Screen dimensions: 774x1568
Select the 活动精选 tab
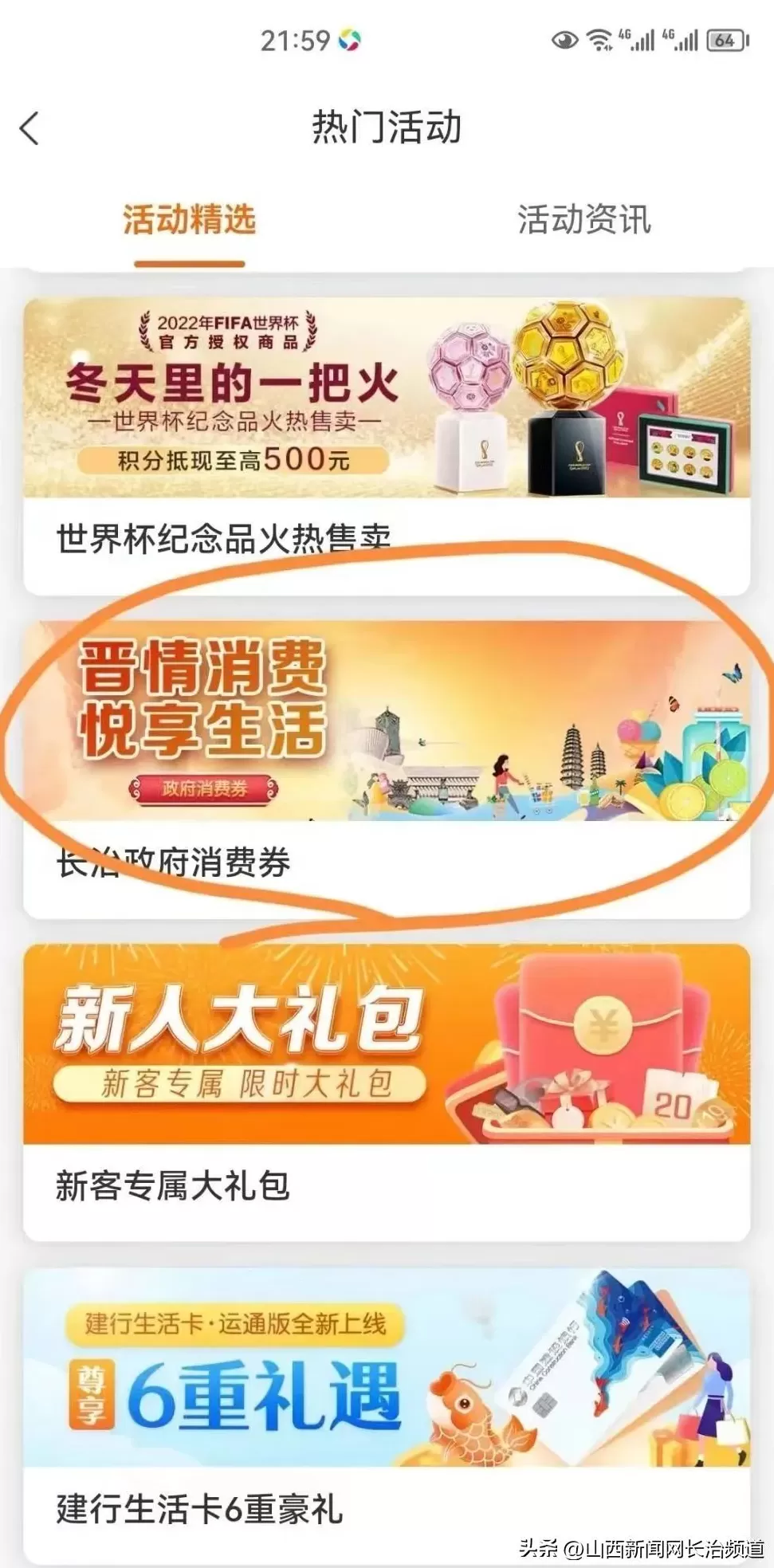(x=190, y=220)
